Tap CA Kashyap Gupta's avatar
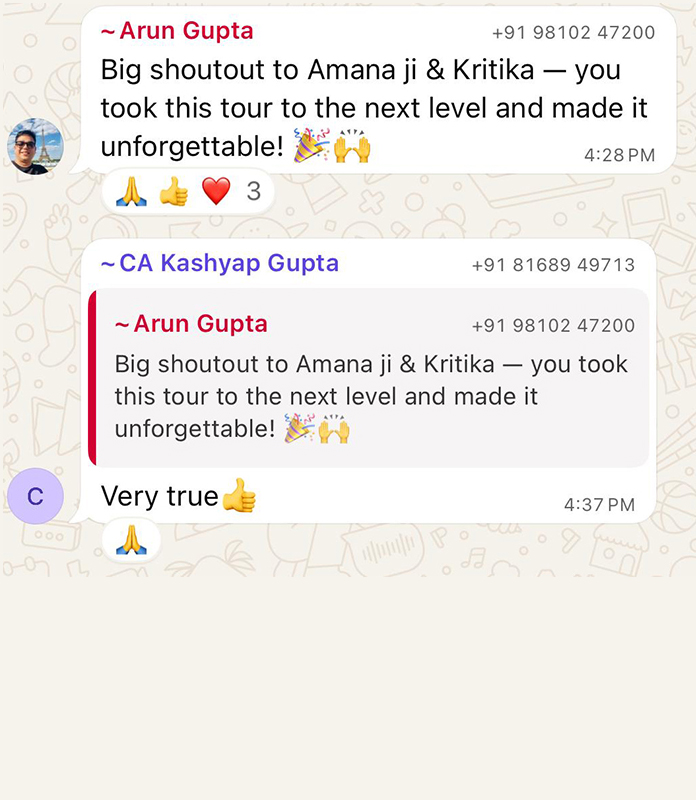Viewport: 696px width, 800px height. pyautogui.click(x=35, y=496)
